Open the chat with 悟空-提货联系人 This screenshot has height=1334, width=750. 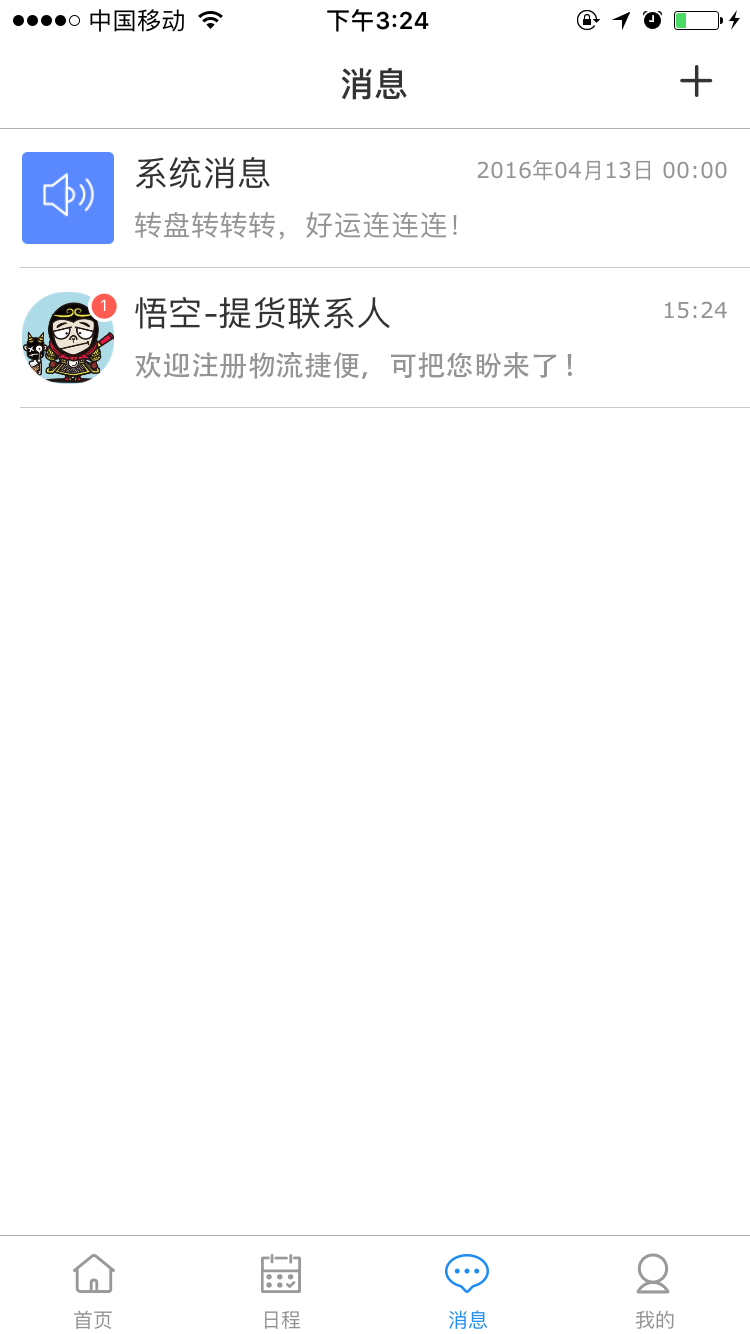coord(375,338)
